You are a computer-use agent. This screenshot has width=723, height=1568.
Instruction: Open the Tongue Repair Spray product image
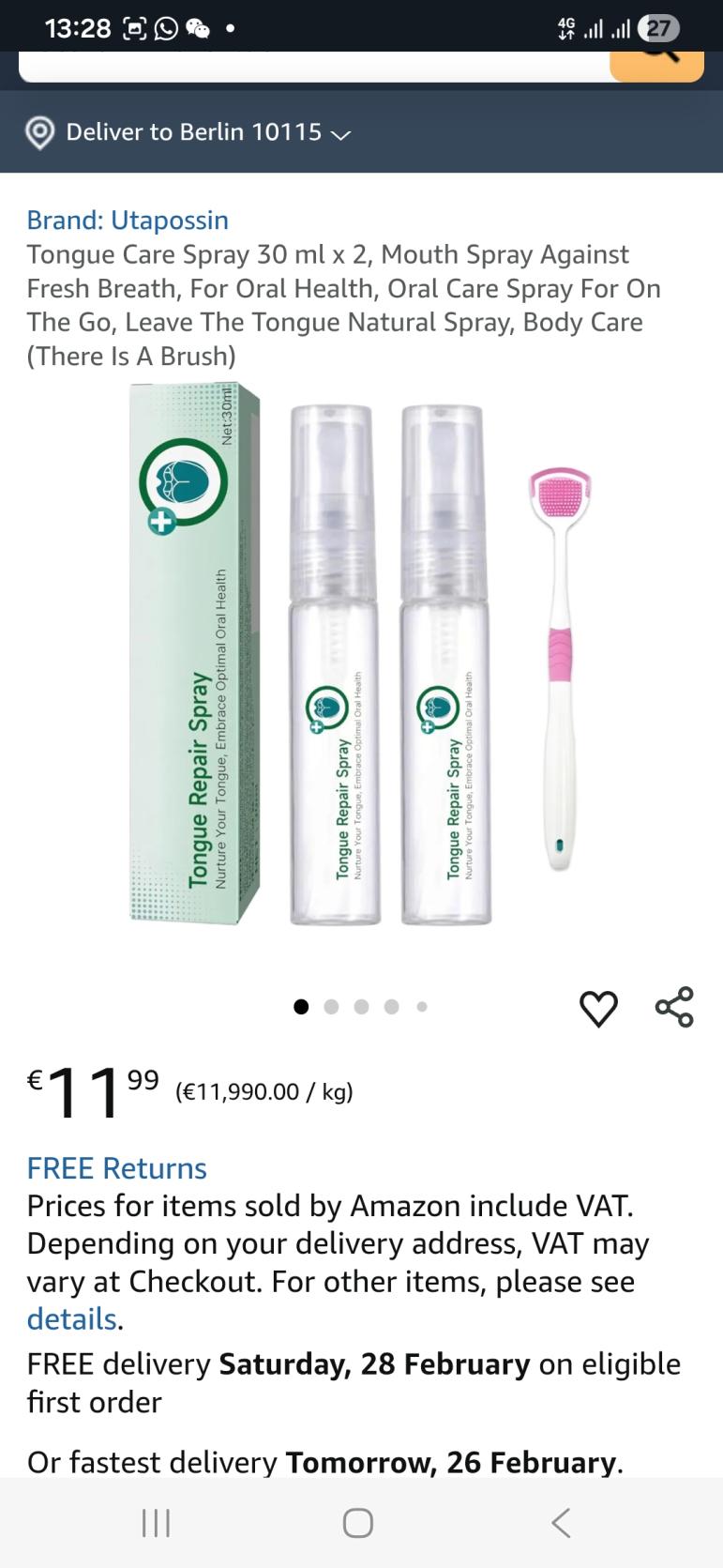361,657
